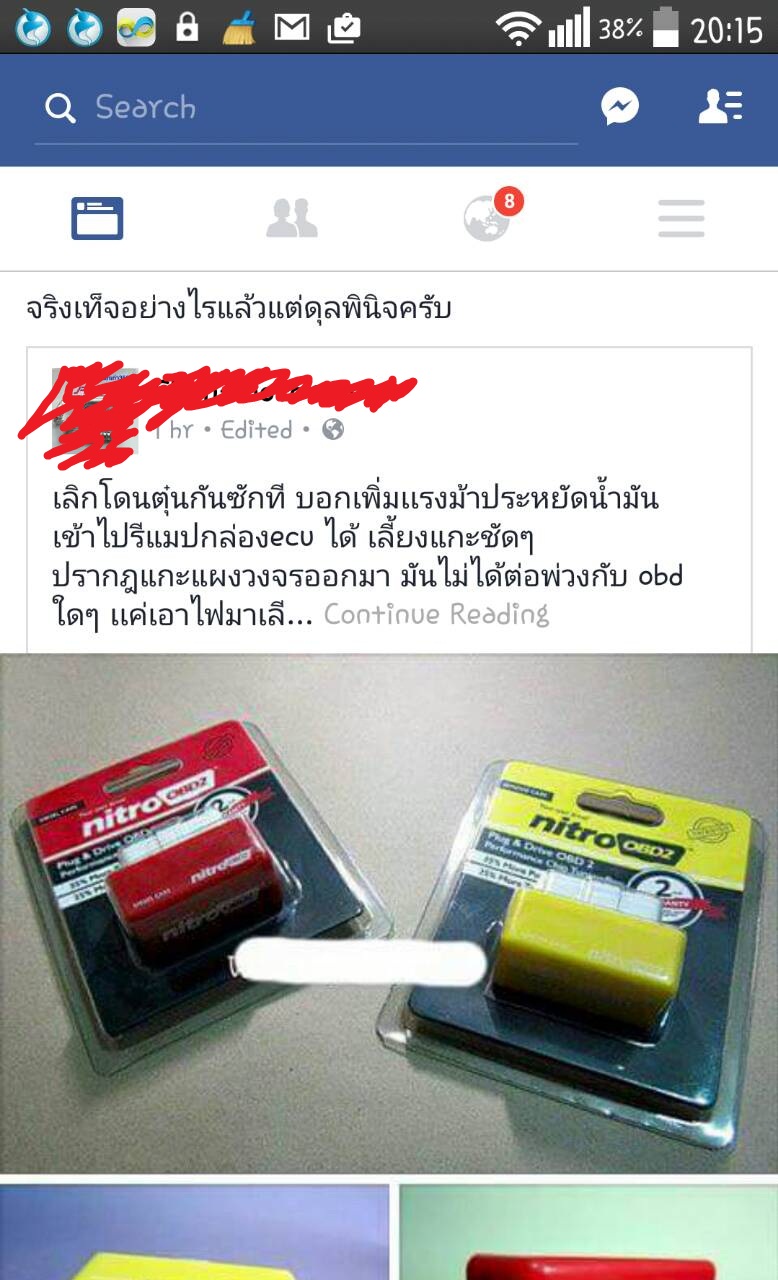Open the hamburger menu tab
Image resolution: width=778 pixels, height=1280 pixels.
(681, 218)
